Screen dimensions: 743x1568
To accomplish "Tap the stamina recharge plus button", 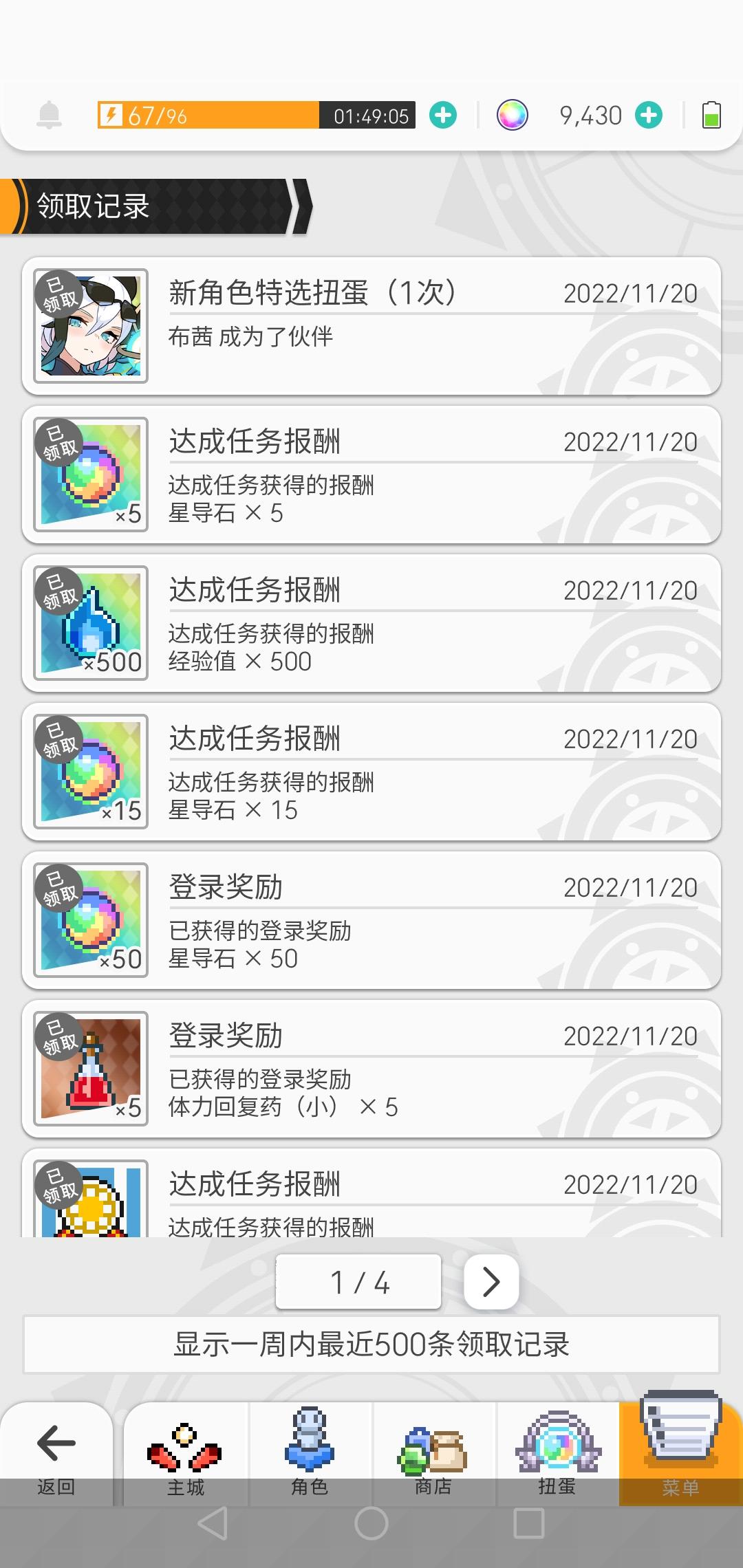I will [444, 114].
